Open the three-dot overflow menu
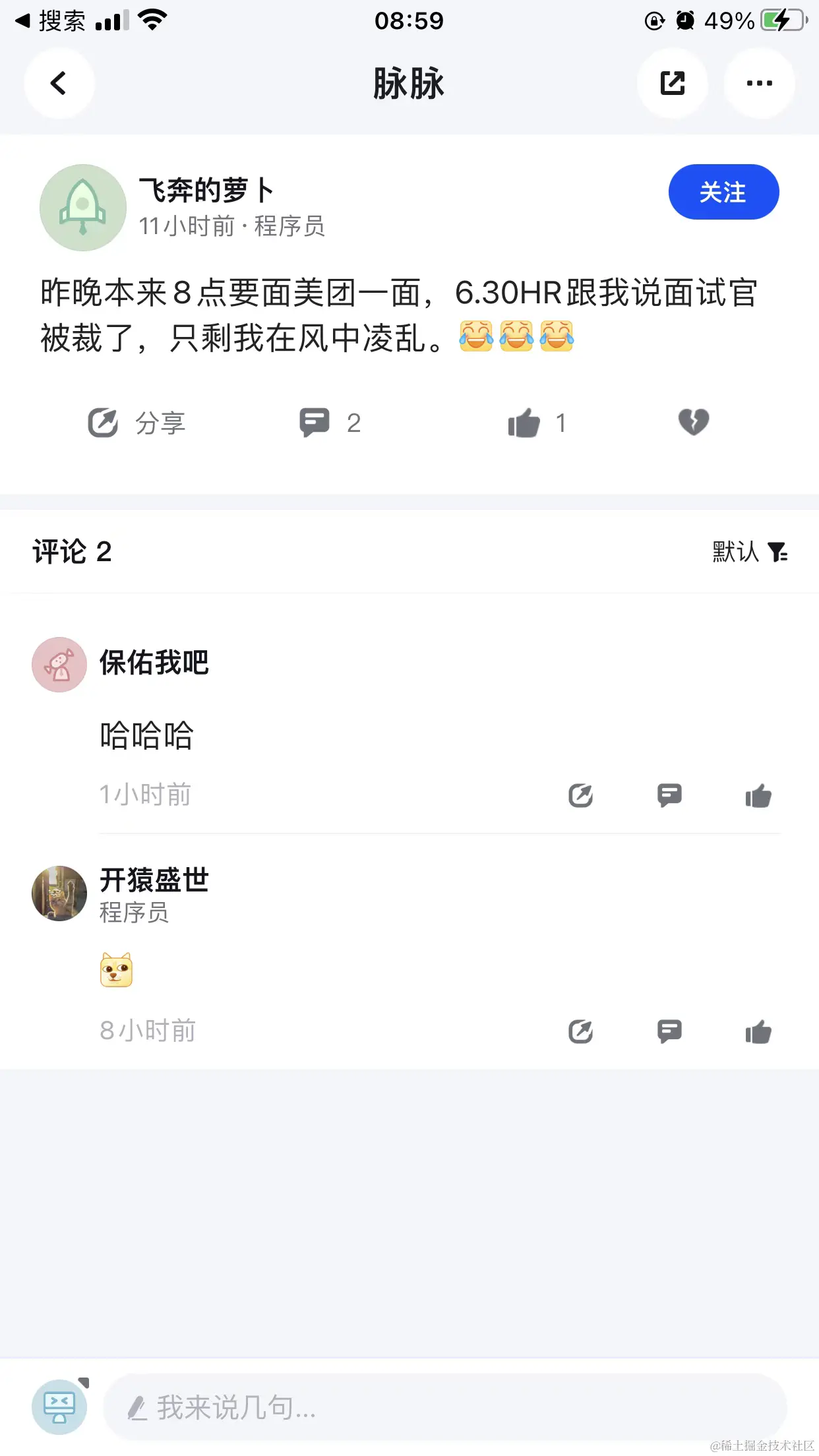The width and height of the screenshot is (819, 1456). (x=759, y=84)
